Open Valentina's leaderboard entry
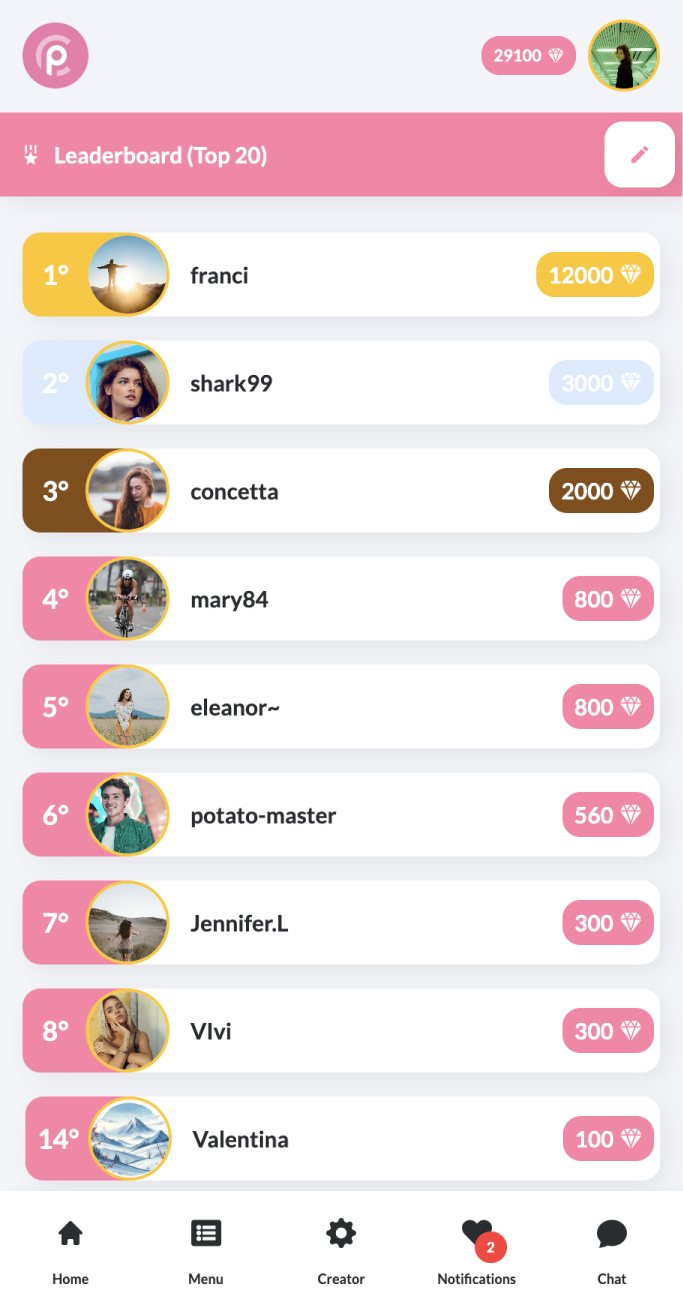Image resolution: width=683 pixels, height=1301 pixels. click(x=341, y=1139)
